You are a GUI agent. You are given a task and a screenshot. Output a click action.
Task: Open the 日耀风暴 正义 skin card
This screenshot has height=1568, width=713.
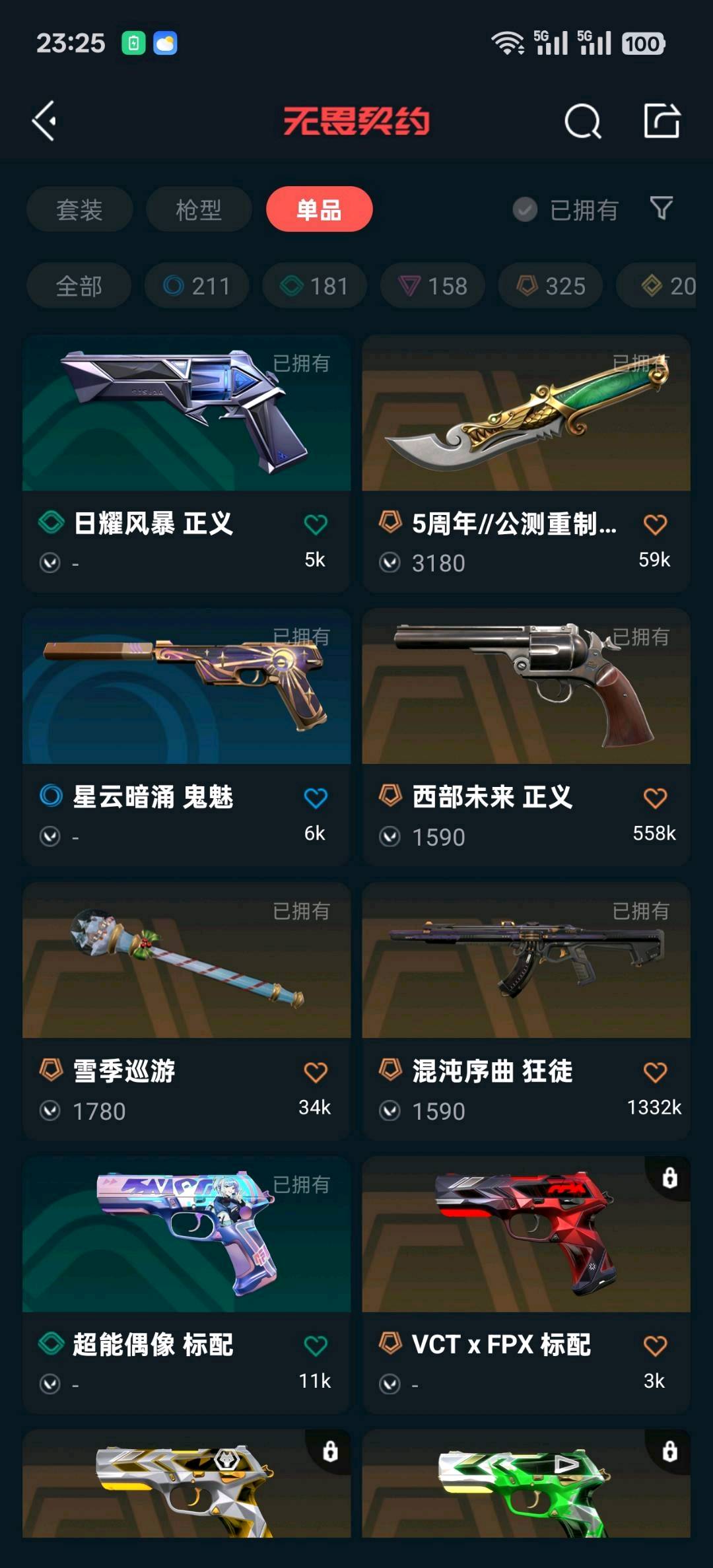[186, 462]
